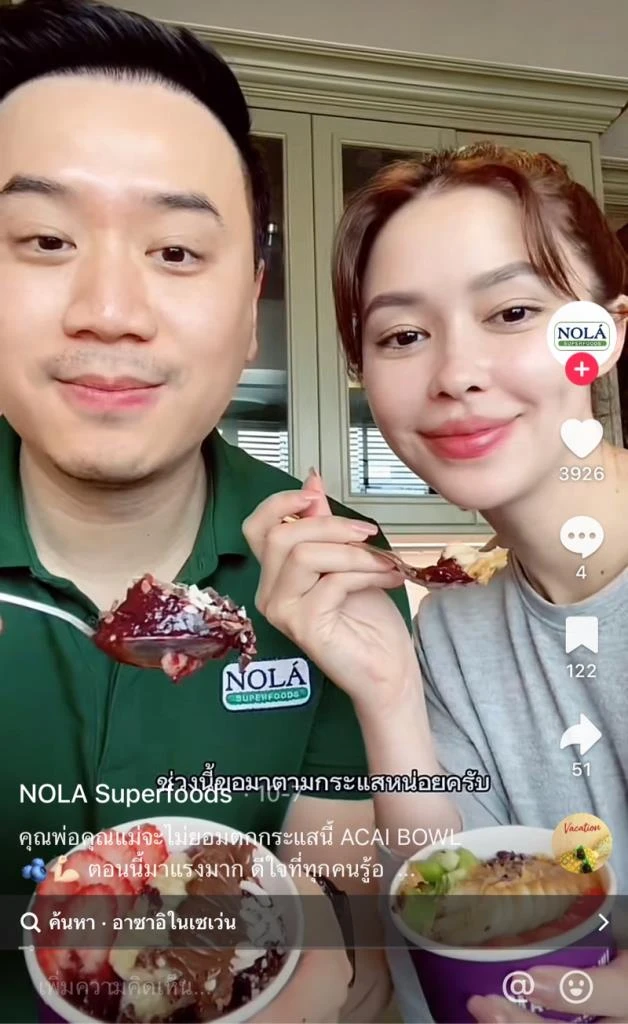Open the spinning sound disc
Viewport: 628px width, 1024px height.
point(582,843)
